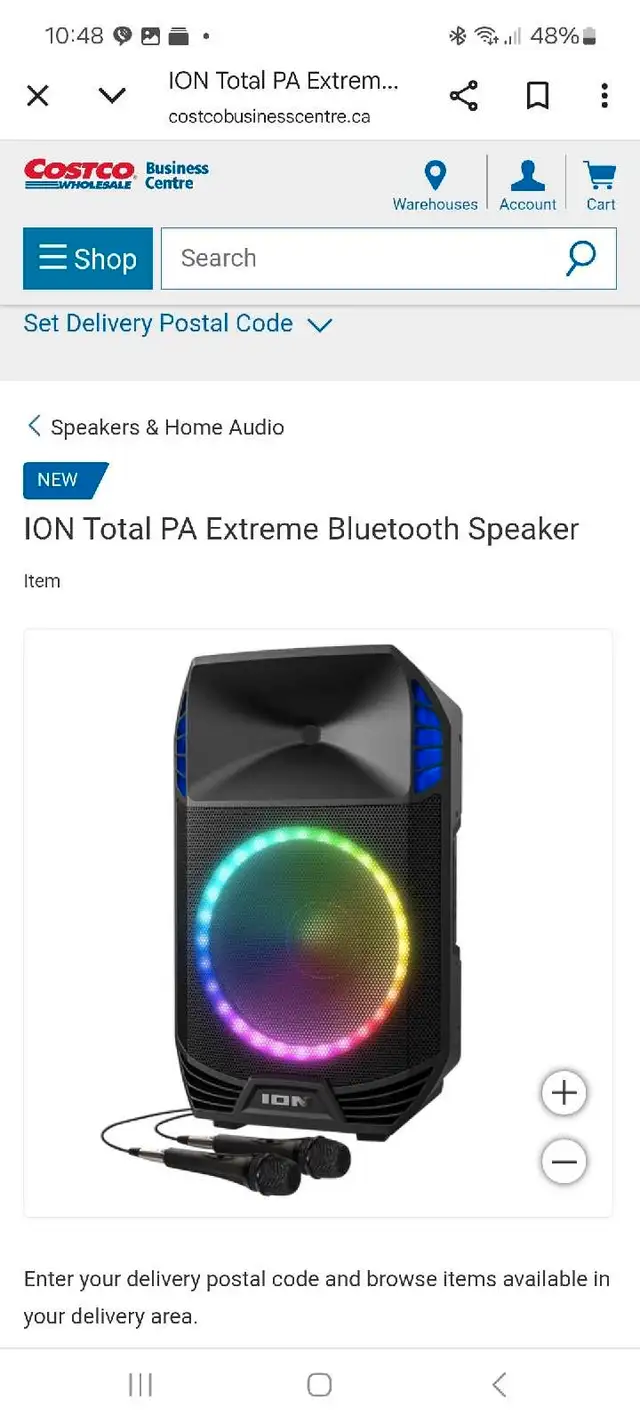Share this product page
The width and height of the screenshot is (640, 1422).
coord(463,96)
